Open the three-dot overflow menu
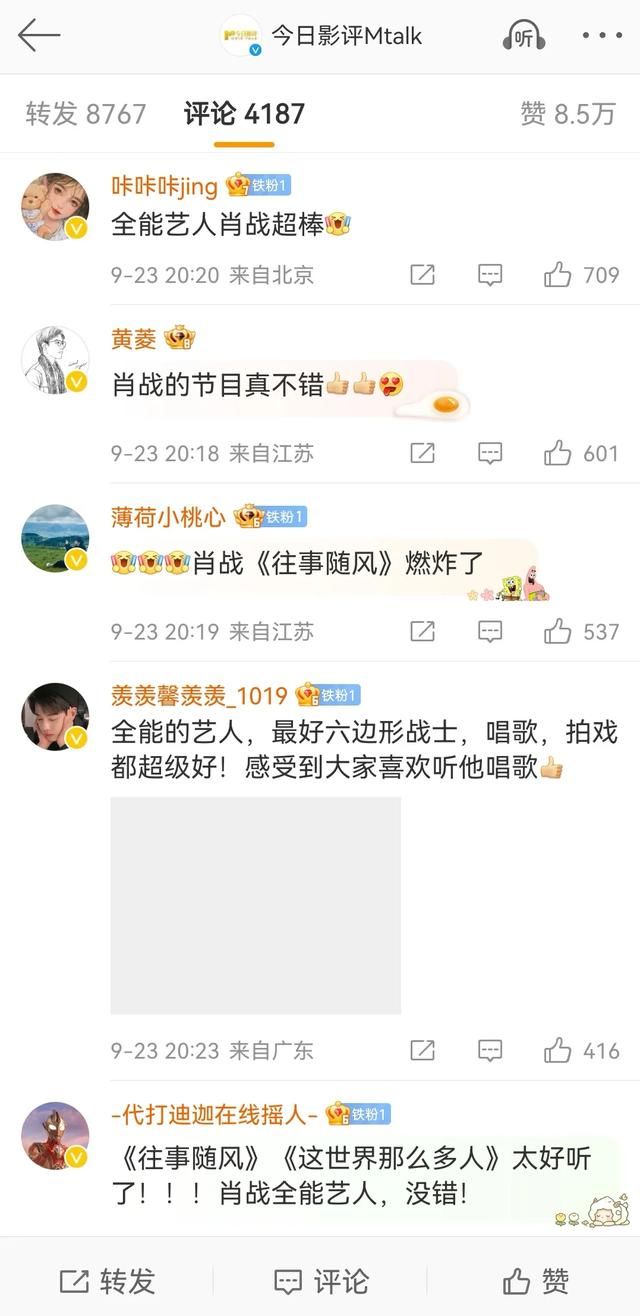 [x=602, y=36]
